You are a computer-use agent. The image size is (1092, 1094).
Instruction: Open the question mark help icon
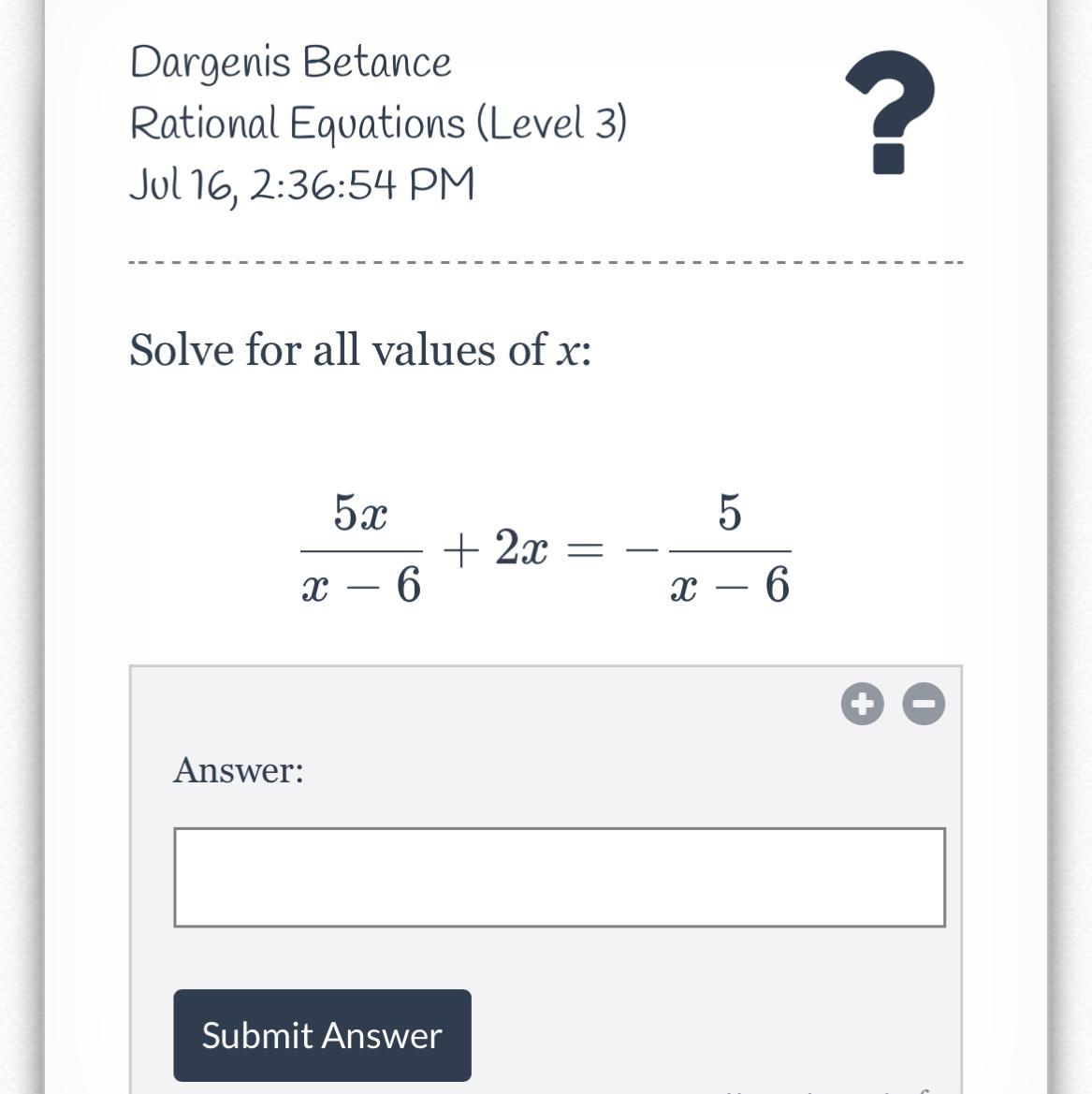[890, 112]
